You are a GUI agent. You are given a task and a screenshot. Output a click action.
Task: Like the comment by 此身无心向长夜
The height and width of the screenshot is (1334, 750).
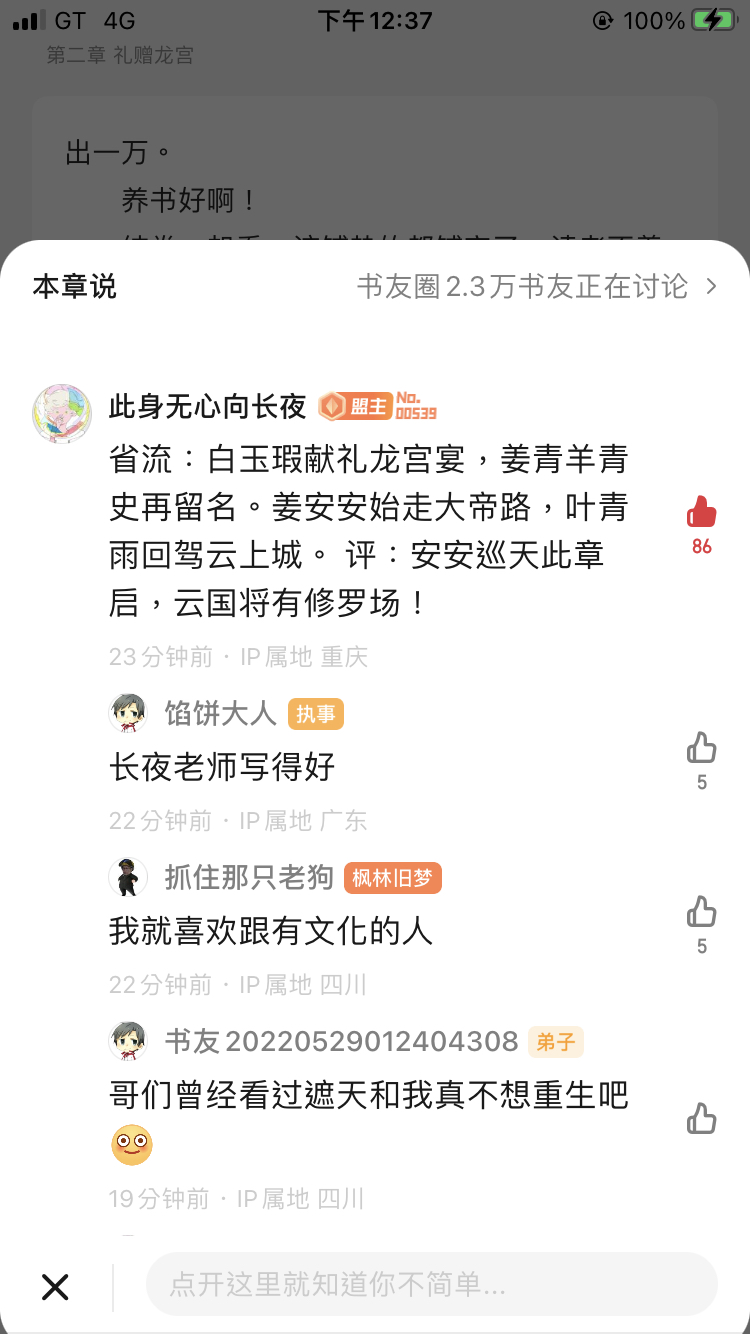point(701,513)
